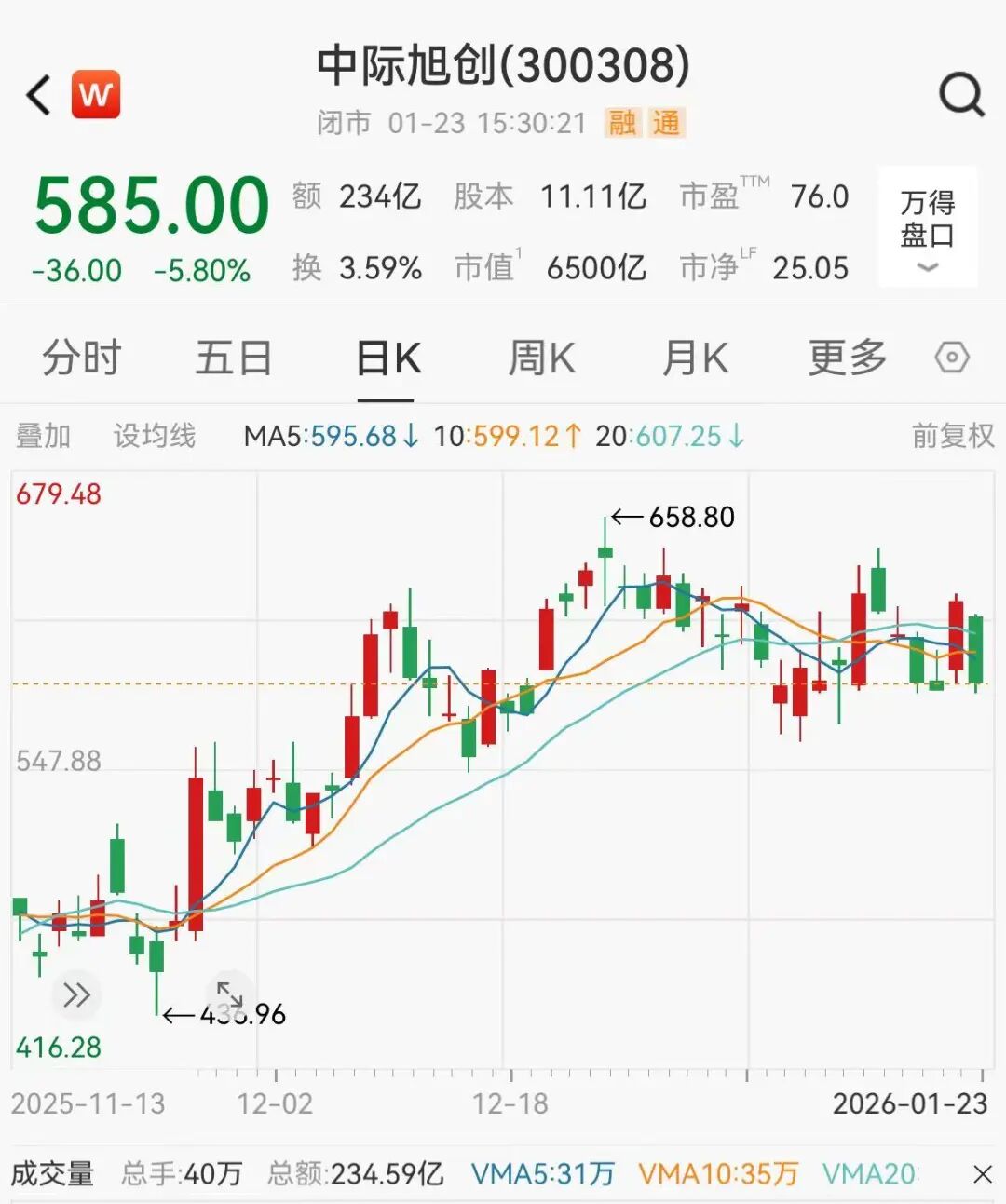Expand the 万得盘口 panel

[928, 228]
